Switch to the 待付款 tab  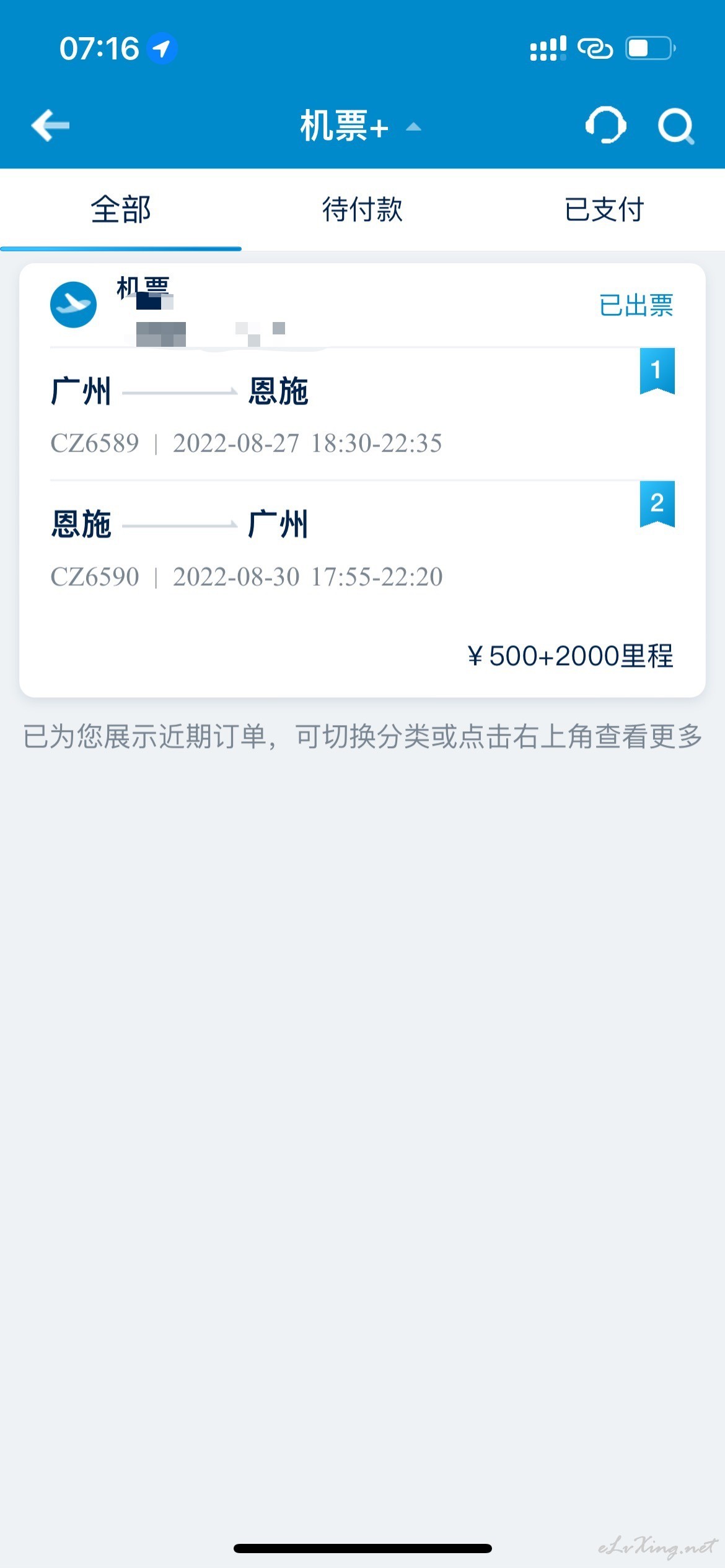pos(362,209)
